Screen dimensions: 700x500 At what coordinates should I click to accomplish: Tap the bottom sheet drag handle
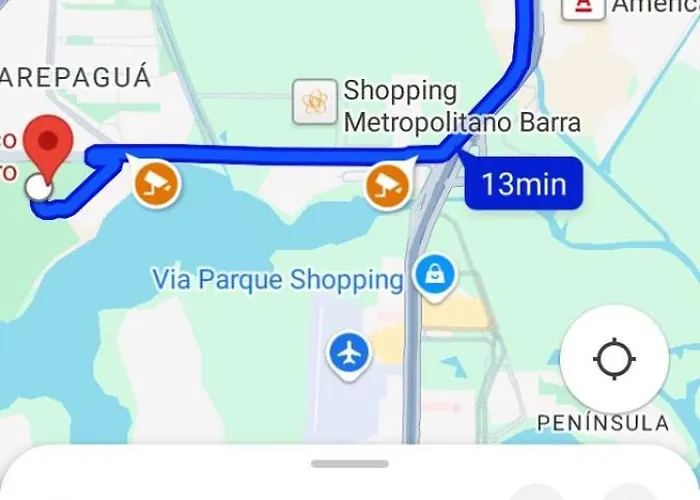[350, 464]
